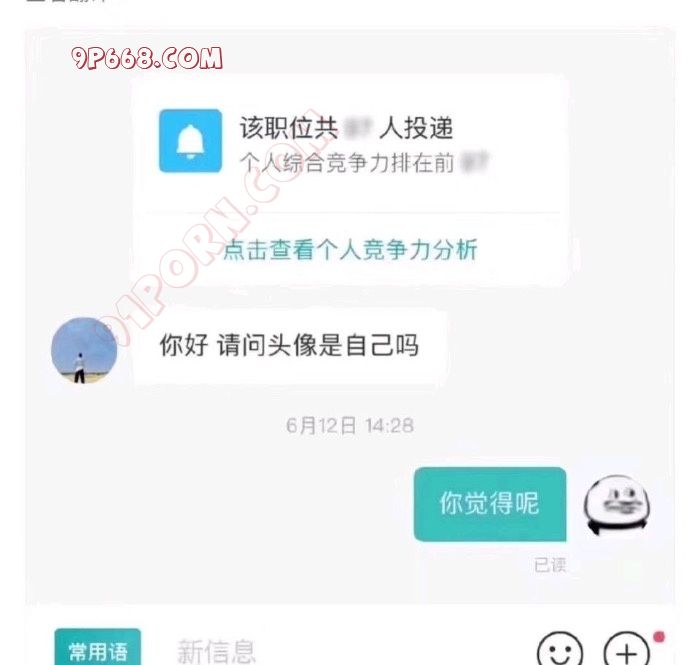Open personal competitiveness analysis link
Screen dimensions: 700x665
[349, 250]
